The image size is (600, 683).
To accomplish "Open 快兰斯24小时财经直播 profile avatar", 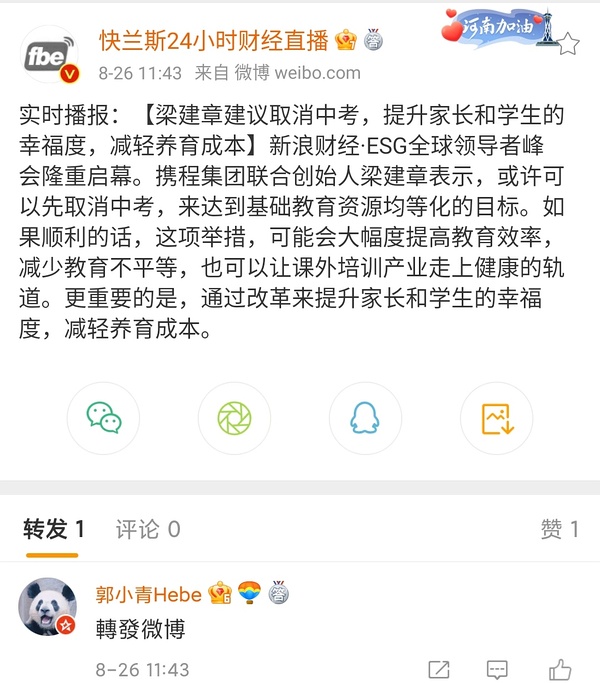I will pyautogui.click(x=50, y=55).
